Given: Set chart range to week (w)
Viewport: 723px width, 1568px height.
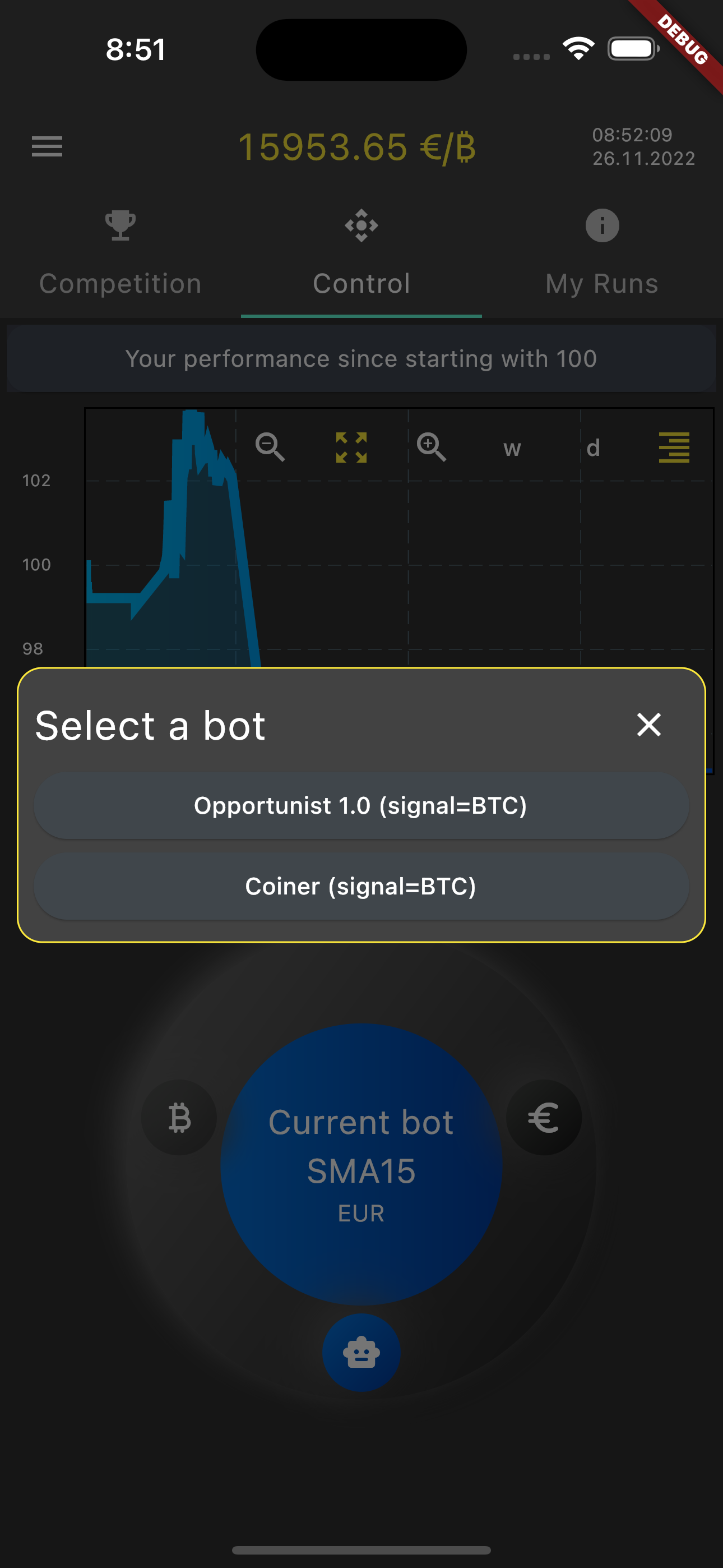Looking at the screenshot, I should pyautogui.click(x=512, y=448).
